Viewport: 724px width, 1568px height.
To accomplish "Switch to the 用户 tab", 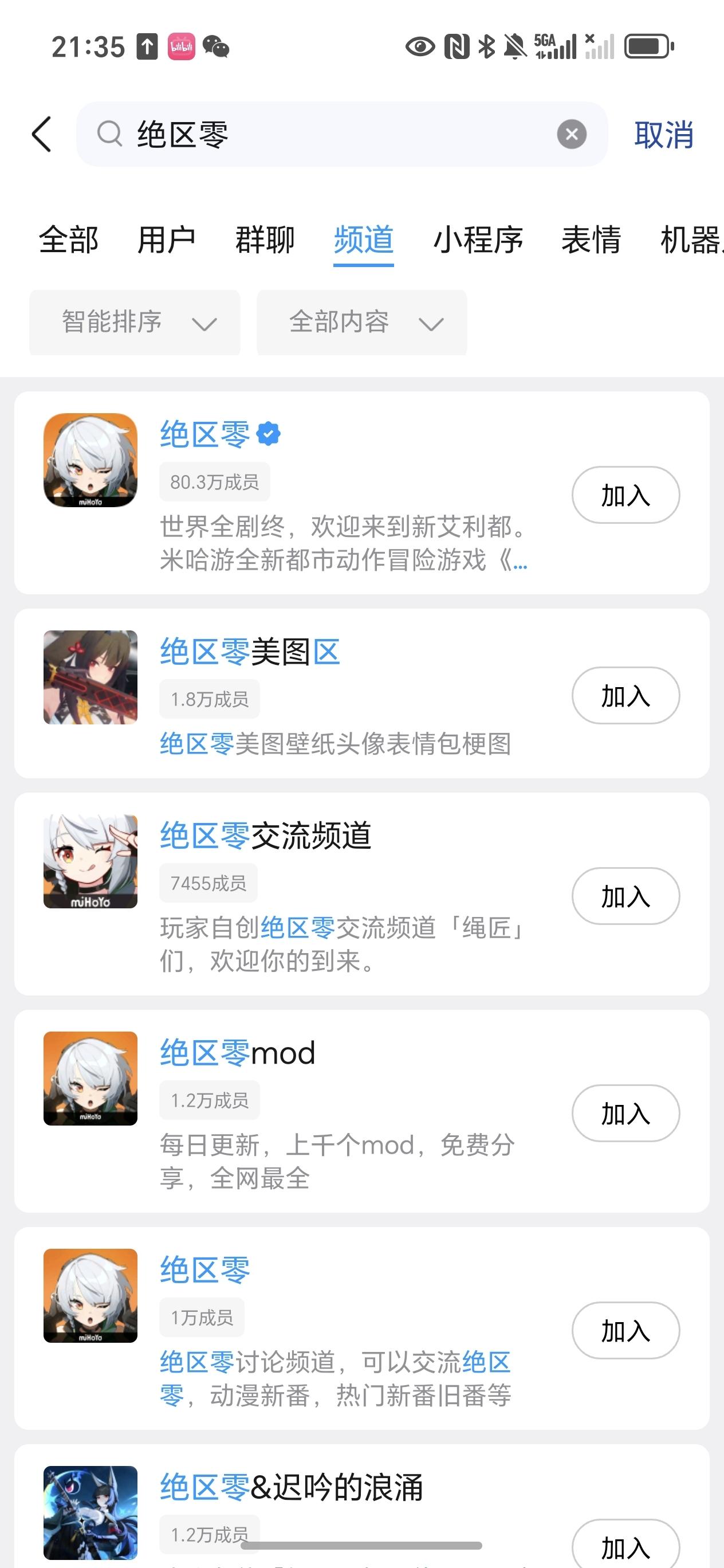I will point(166,240).
